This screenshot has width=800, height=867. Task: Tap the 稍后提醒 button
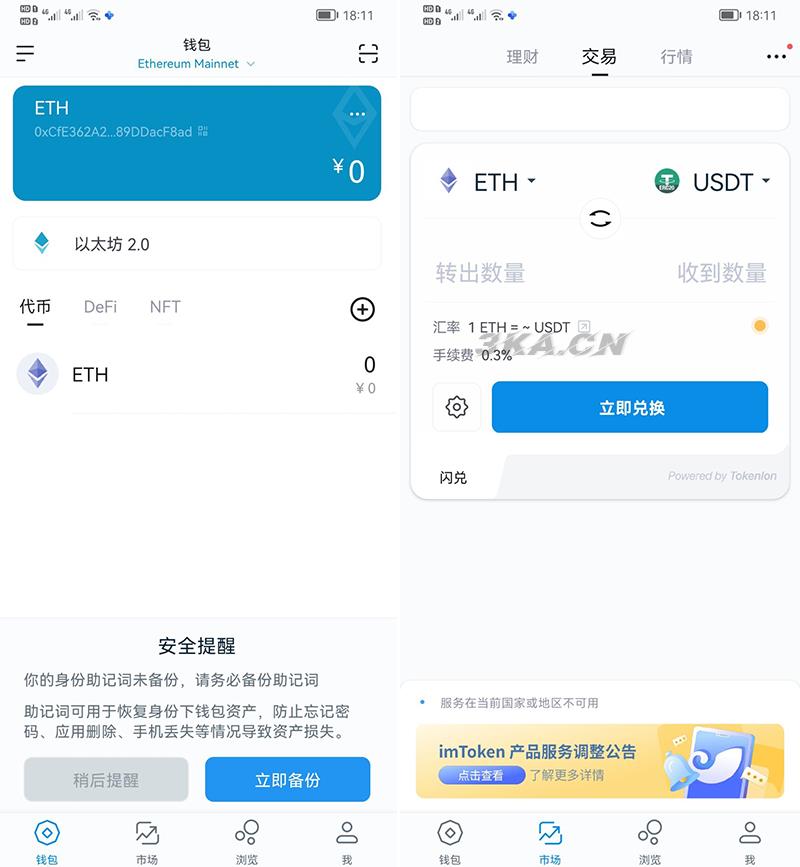click(106, 780)
